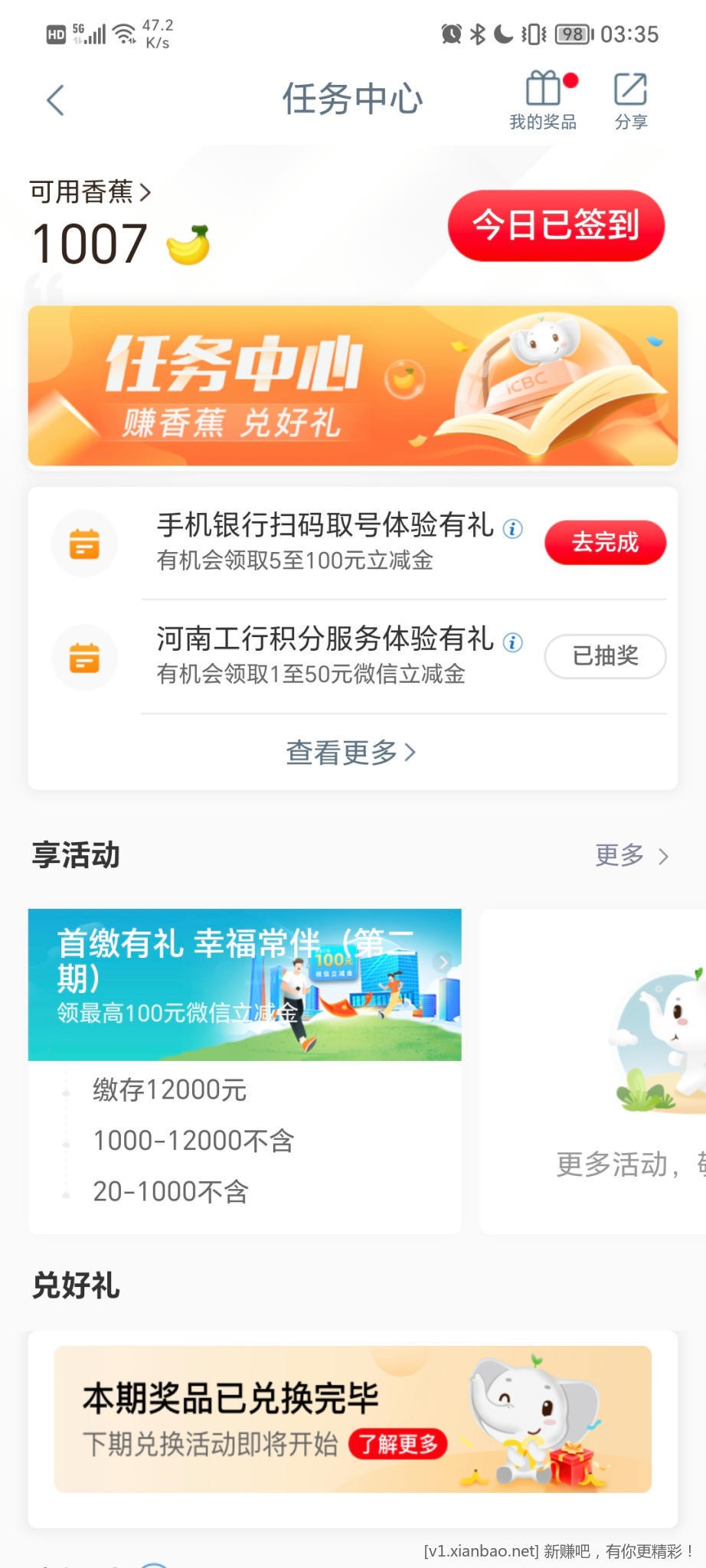The height and width of the screenshot is (1568, 706).
Task: Tap 了解更多 on the prize banner
Action: [397, 1444]
